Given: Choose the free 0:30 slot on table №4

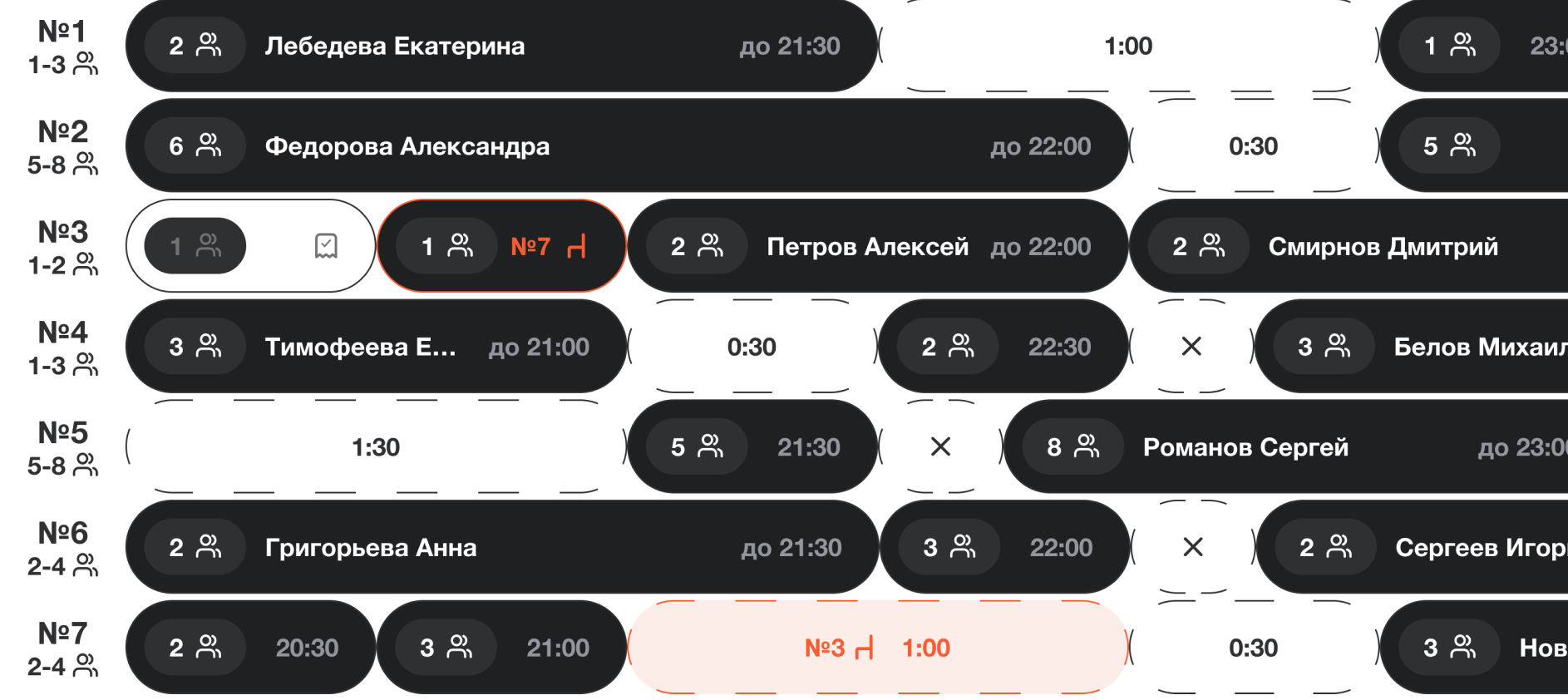Looking at the screenshot, I should 751,347.
